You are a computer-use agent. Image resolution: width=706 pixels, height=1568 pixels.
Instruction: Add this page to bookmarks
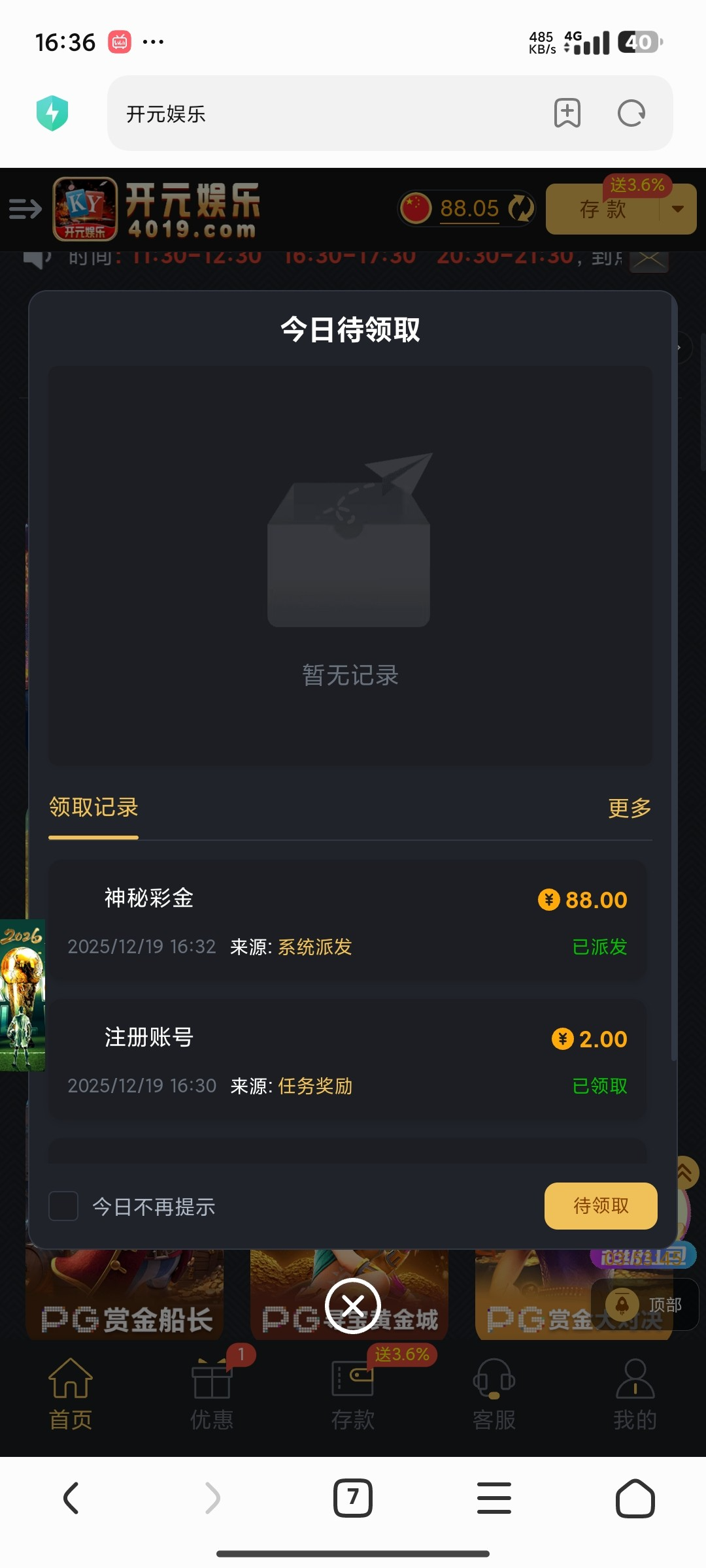point(567,114)
